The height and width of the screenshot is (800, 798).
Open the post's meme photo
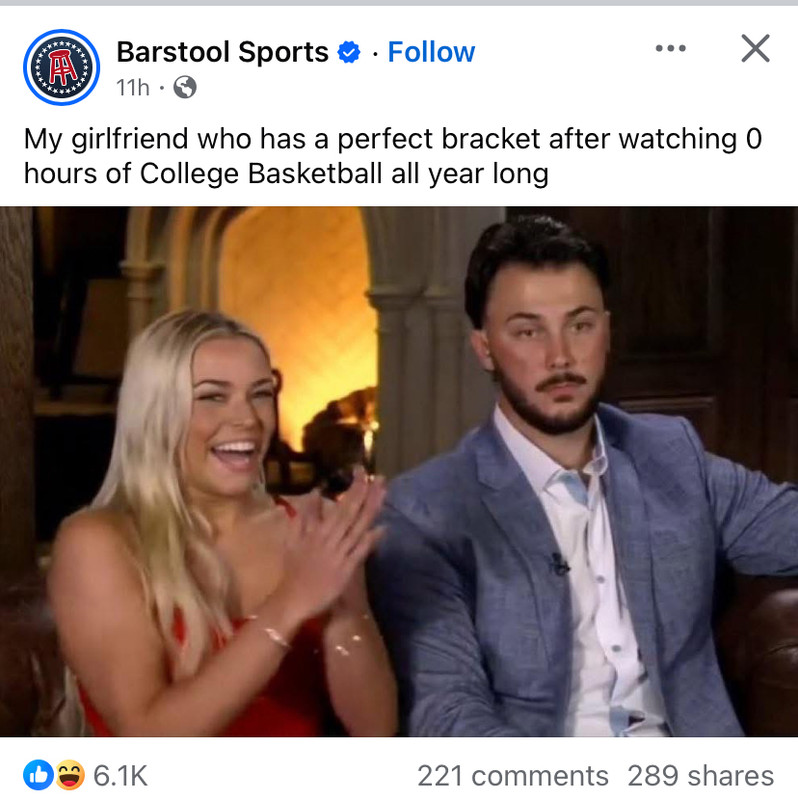[399, 471]
